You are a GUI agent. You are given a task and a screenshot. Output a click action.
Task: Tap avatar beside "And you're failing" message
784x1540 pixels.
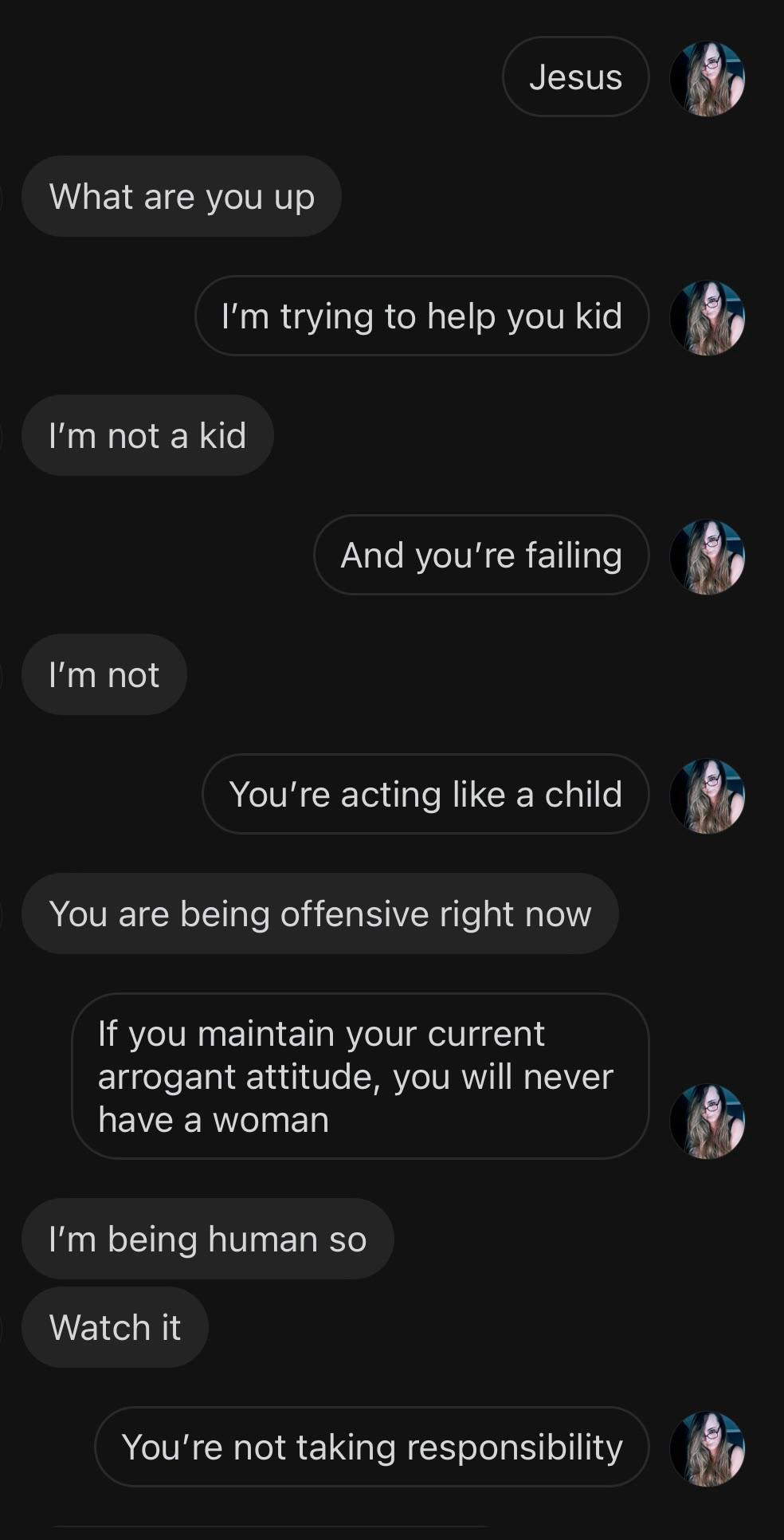[x=707, y=556]
